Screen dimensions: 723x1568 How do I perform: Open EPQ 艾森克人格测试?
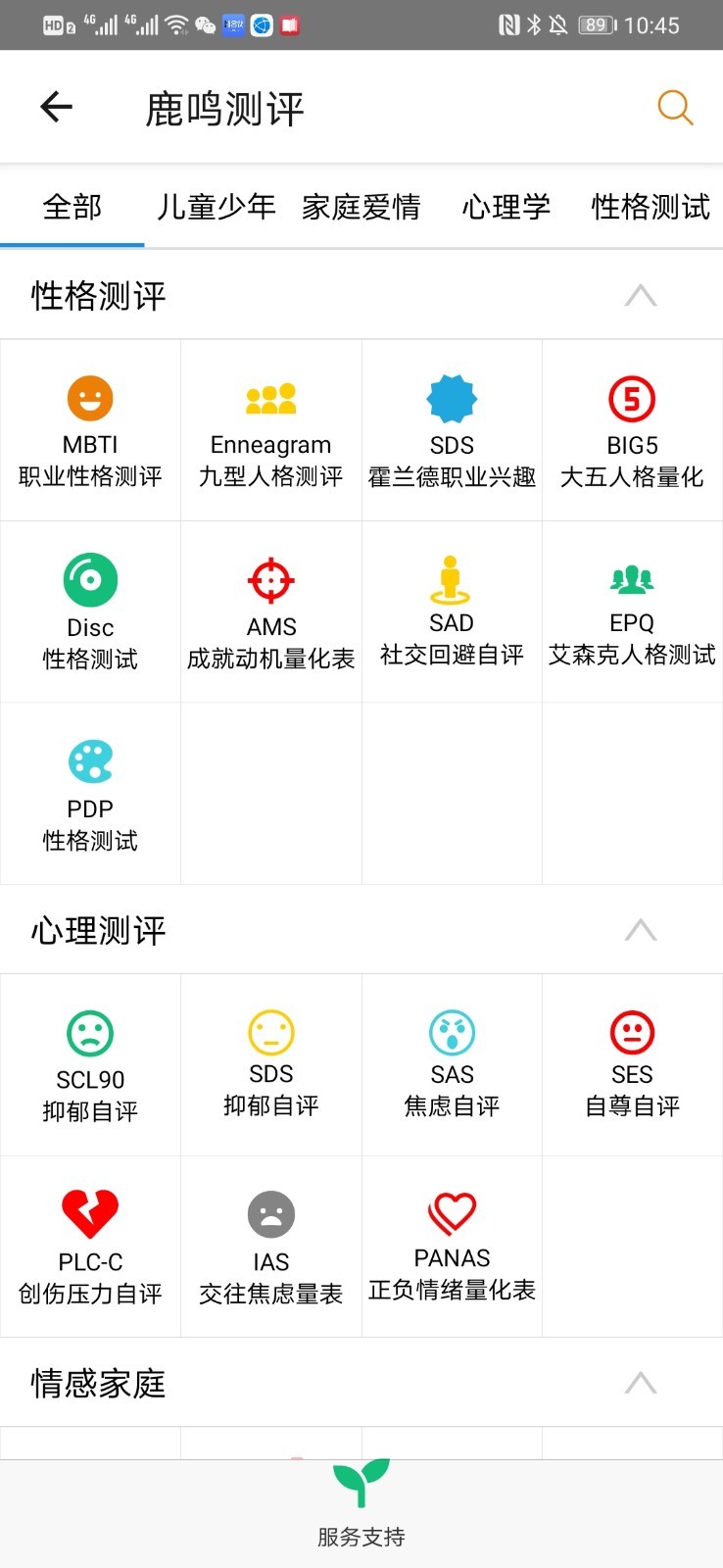[x=632, y=612]
